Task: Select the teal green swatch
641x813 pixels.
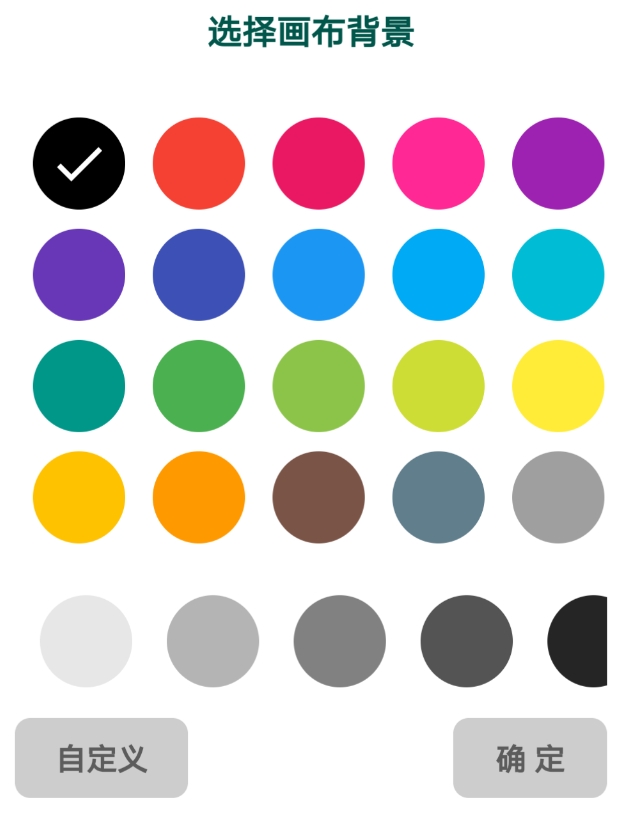Action: click(79, 386)
